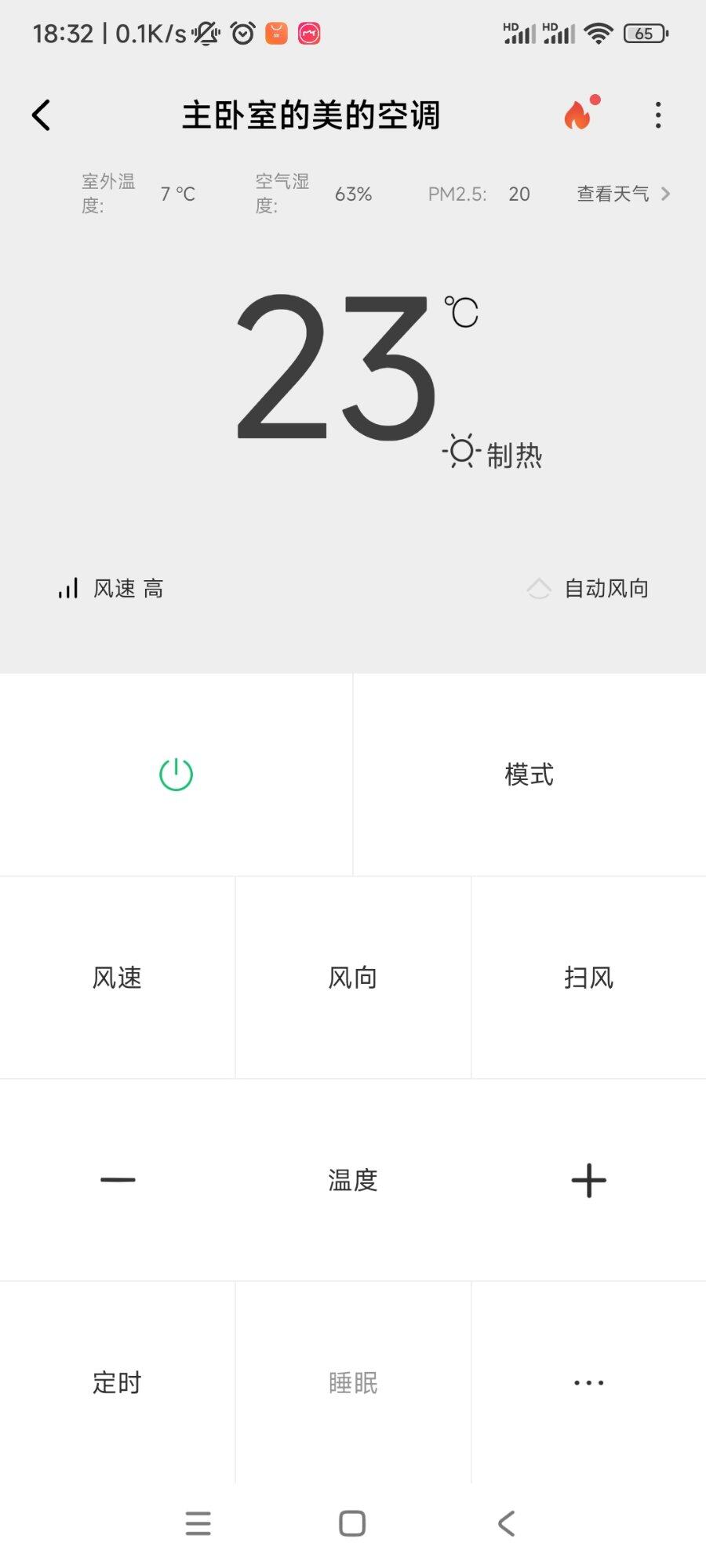Decrease temperature with the minus button
This screenshot has height=1568, width=706.
118,1180
